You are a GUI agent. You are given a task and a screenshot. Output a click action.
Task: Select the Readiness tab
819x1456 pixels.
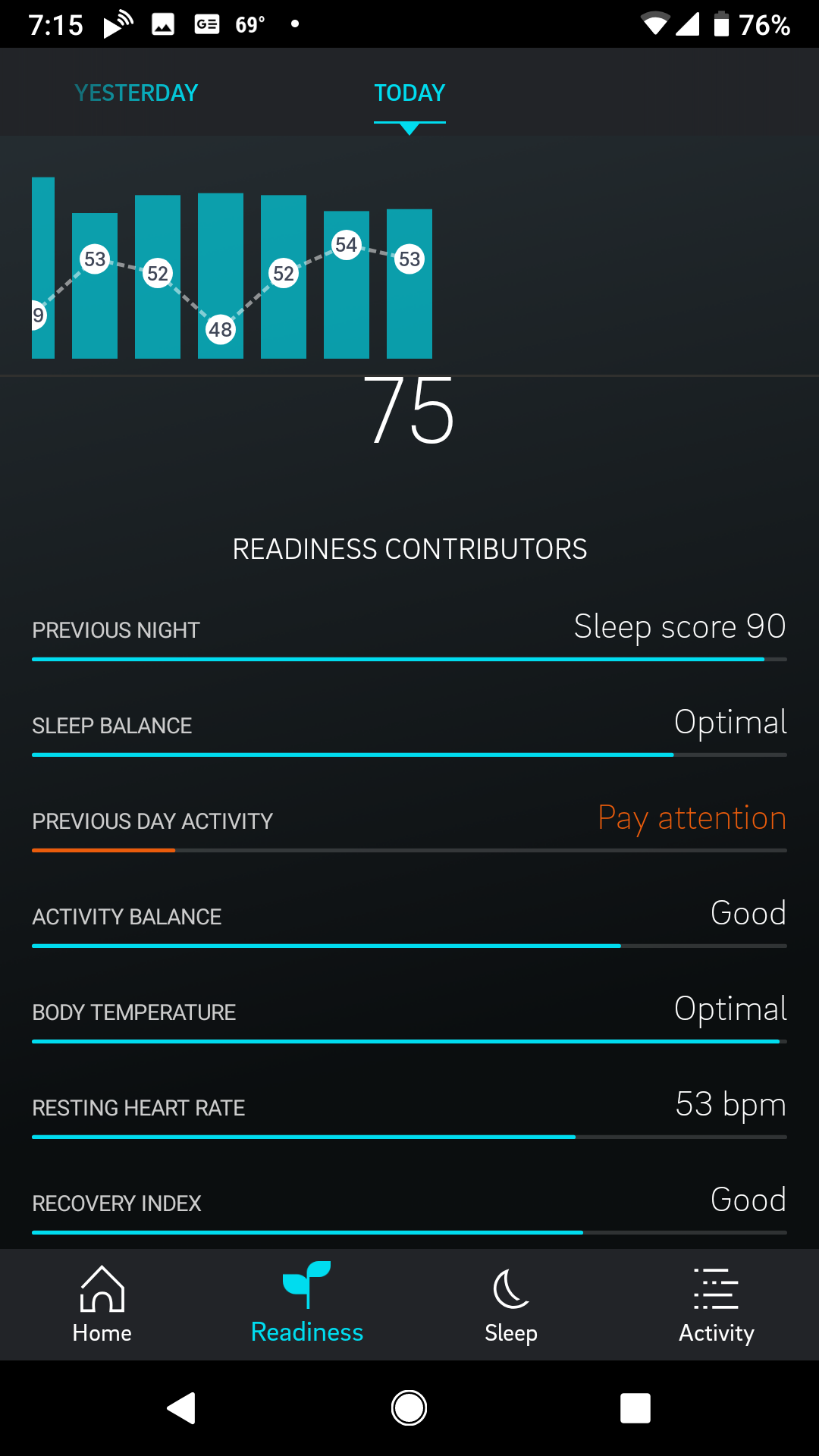[307, 1304]
